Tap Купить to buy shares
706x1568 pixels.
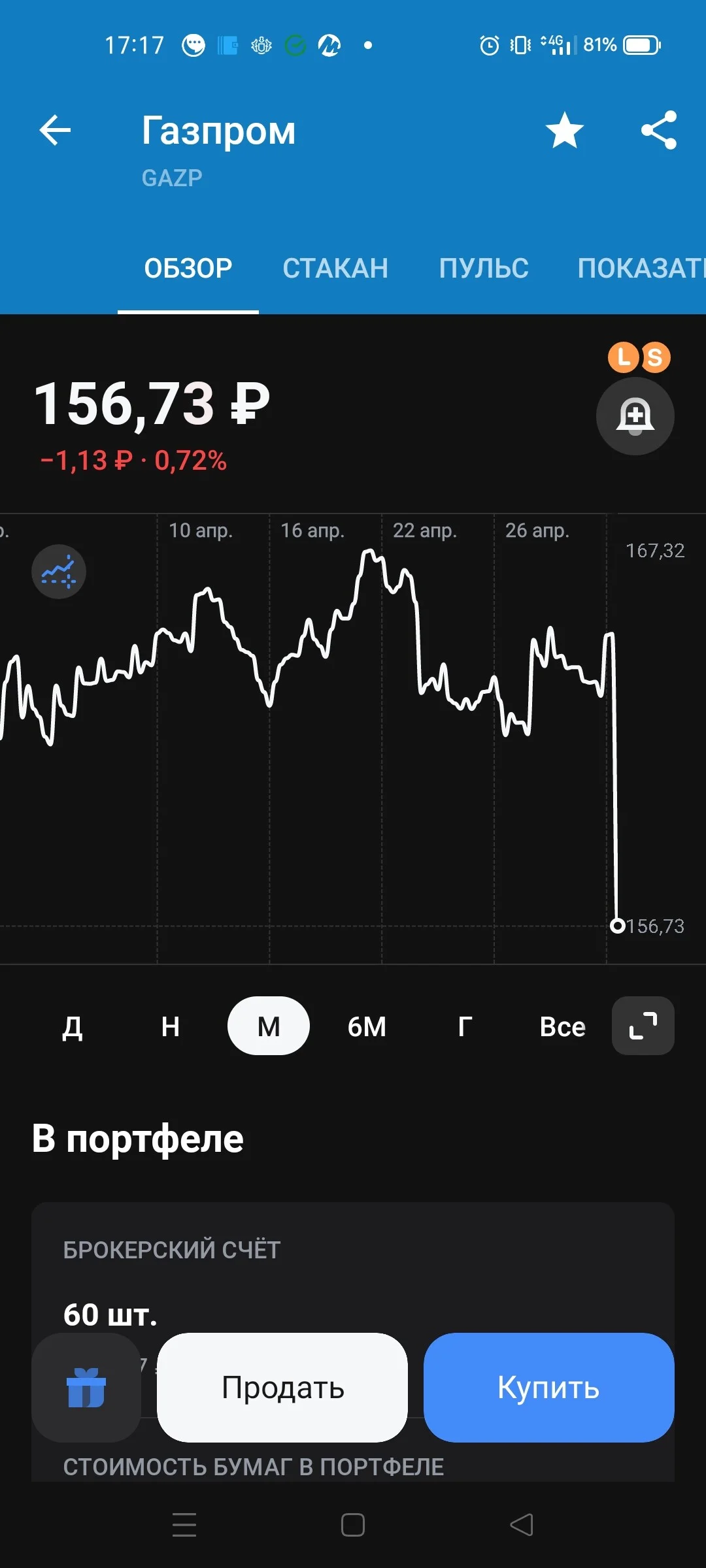[549, 1388]
